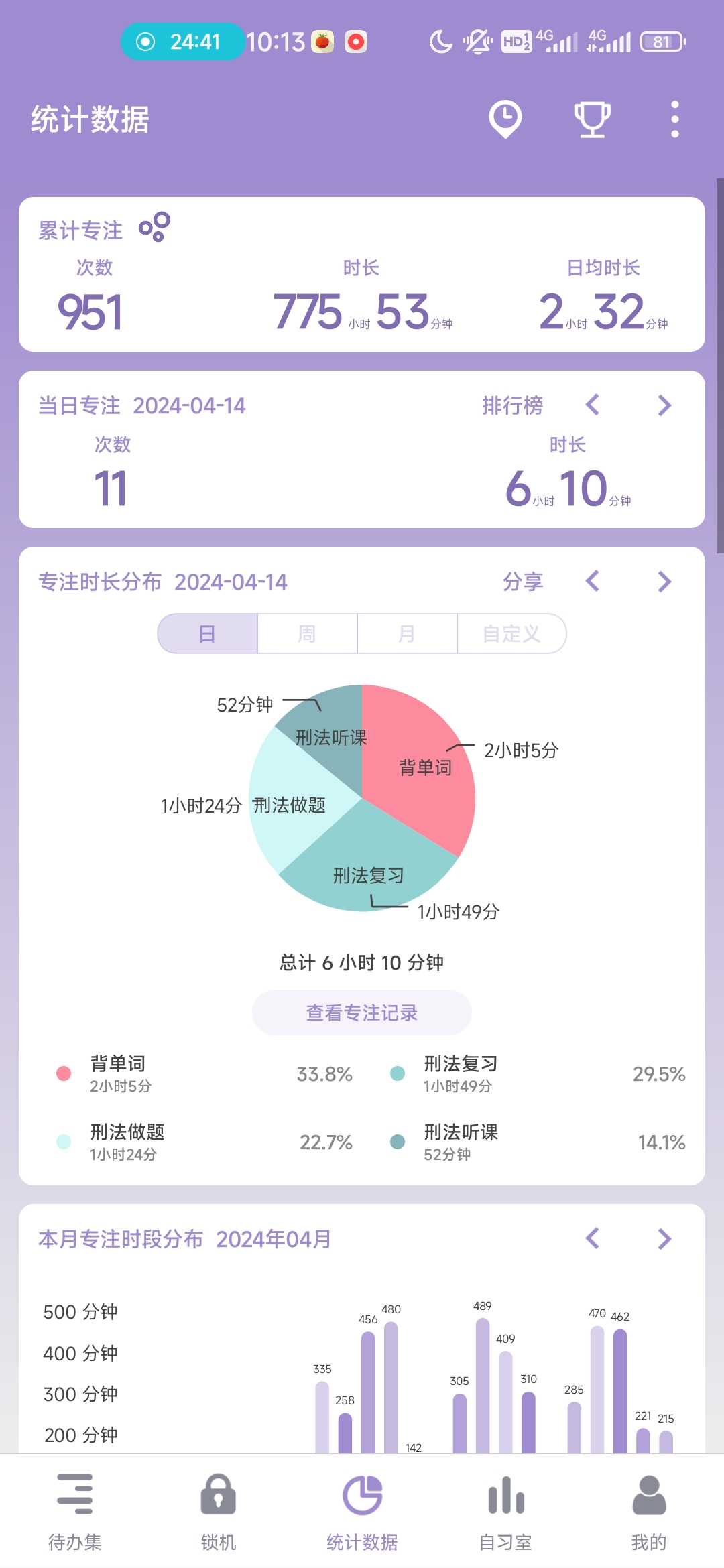Tap 查看专注记录 button
This screenshot has height=1568, width=724.
tap(362, 1012)
